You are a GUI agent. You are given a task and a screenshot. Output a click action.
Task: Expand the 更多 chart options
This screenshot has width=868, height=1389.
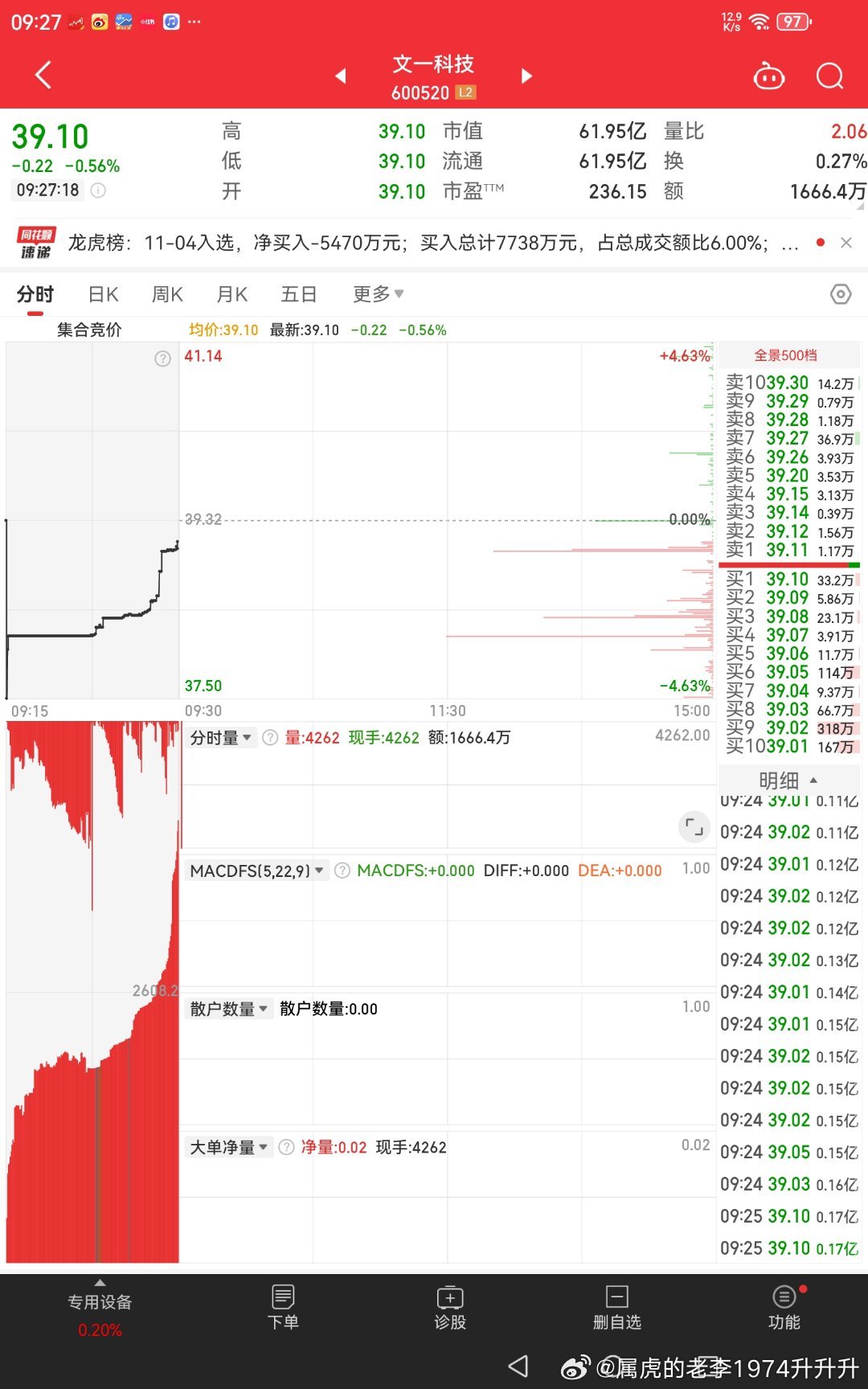[378, 294]
